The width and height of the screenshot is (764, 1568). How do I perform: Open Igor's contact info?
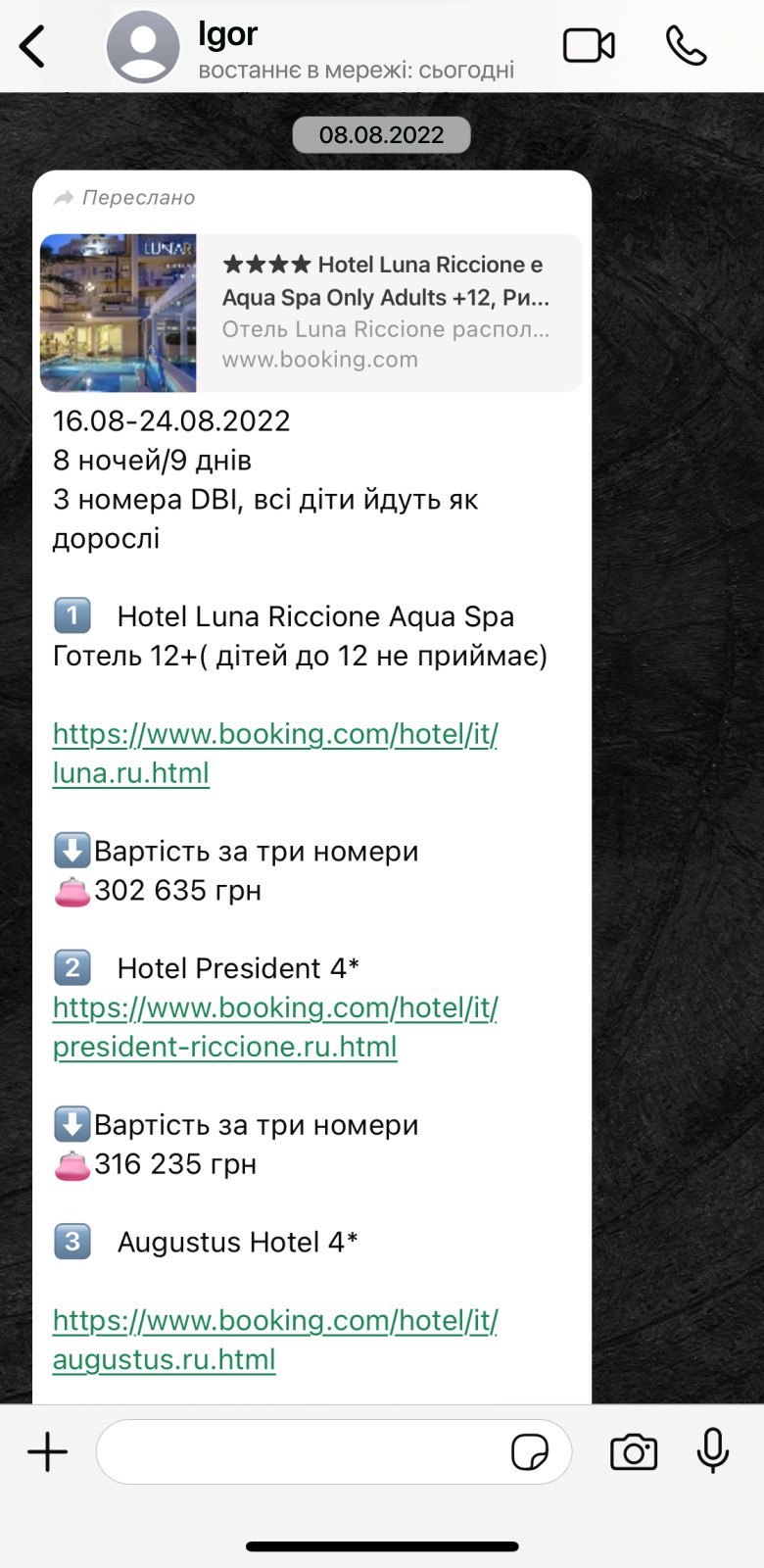click(323, 46)
